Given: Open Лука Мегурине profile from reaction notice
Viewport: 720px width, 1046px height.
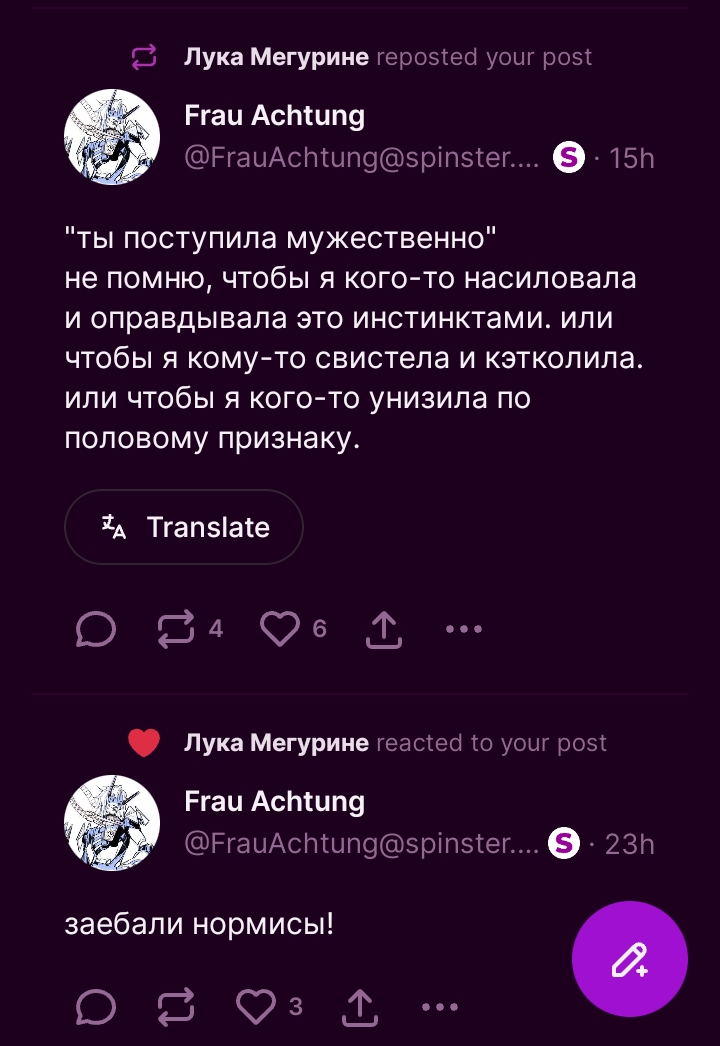Looking at the screenshot, I should point(276,743).
